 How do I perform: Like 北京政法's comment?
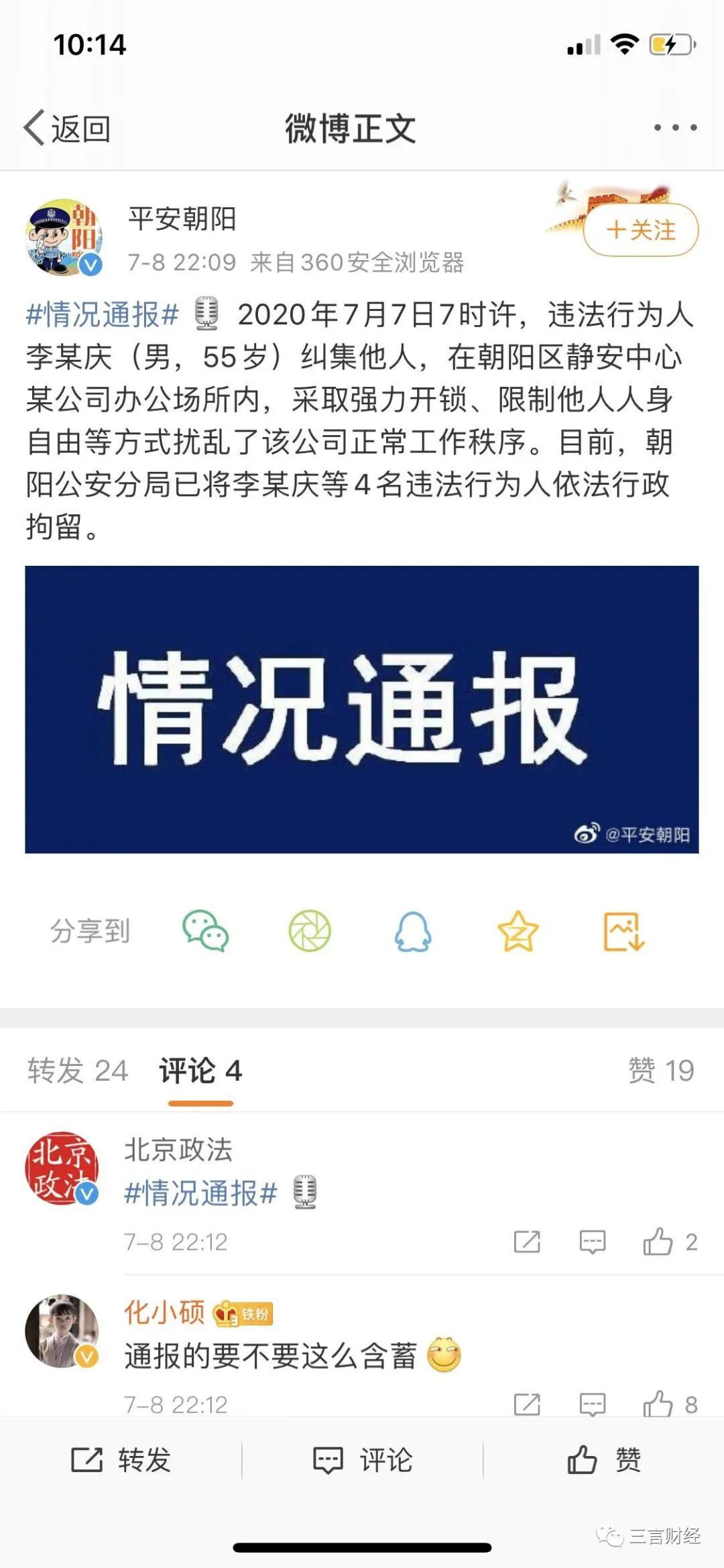[x=658, y=1242]
